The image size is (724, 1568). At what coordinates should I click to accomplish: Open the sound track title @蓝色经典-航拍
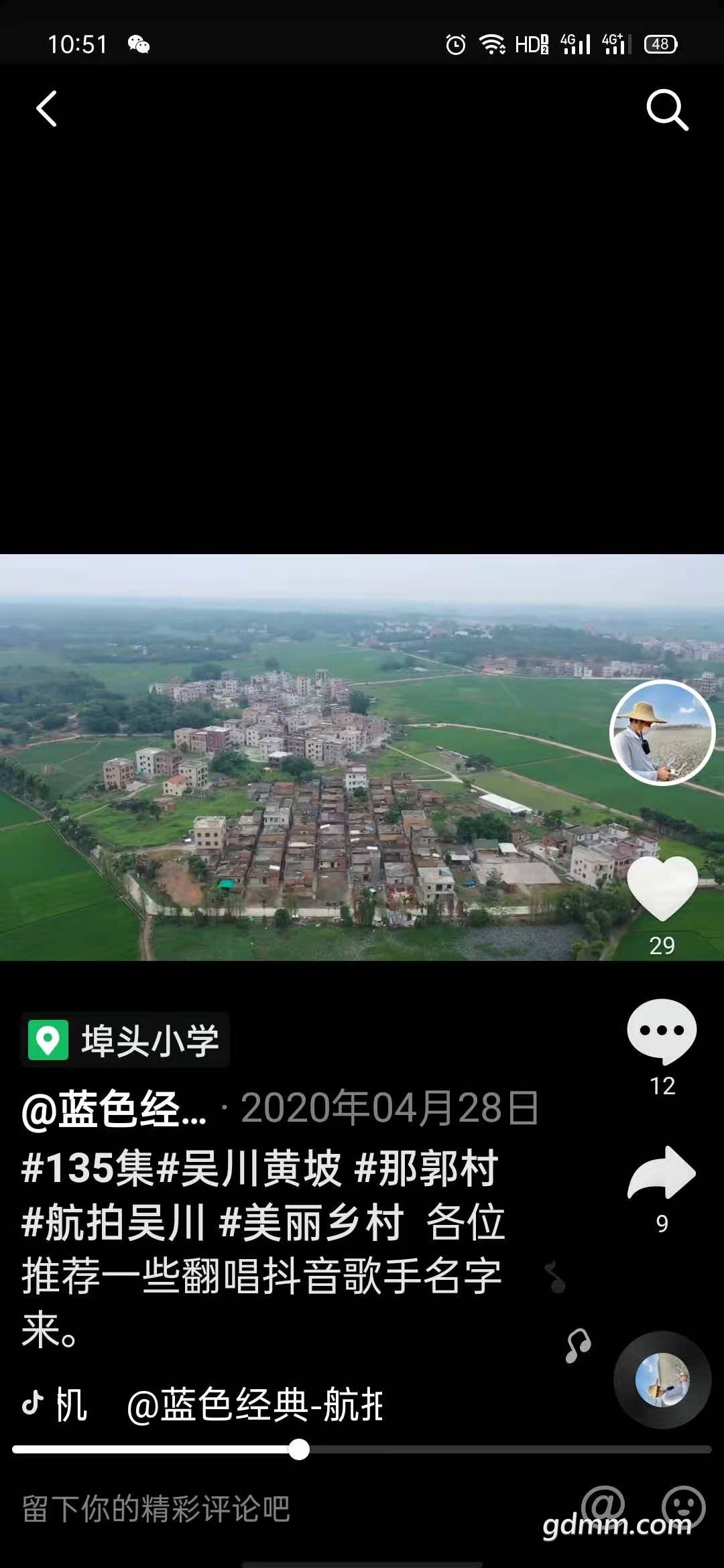[255, 1405]
